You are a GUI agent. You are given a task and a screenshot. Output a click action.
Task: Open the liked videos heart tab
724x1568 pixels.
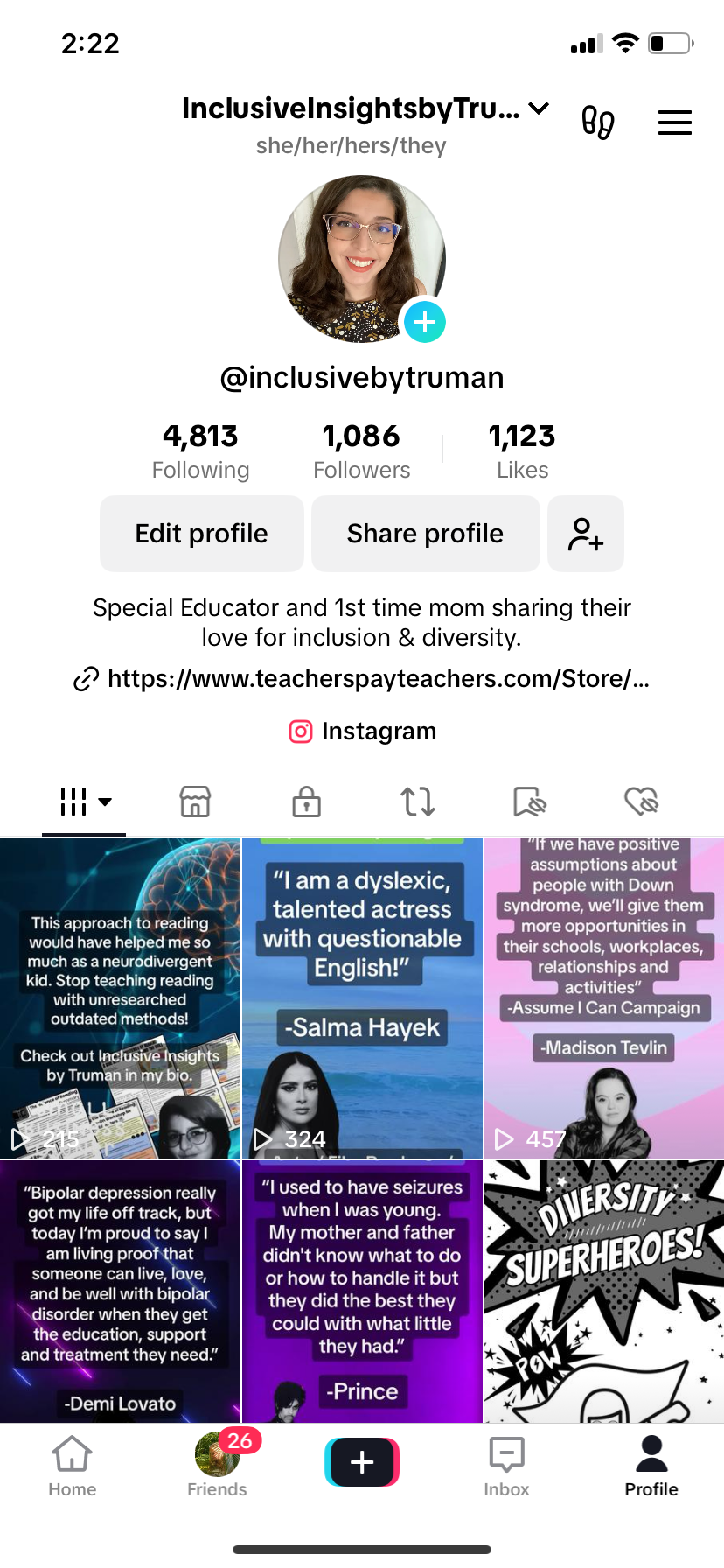641,801
